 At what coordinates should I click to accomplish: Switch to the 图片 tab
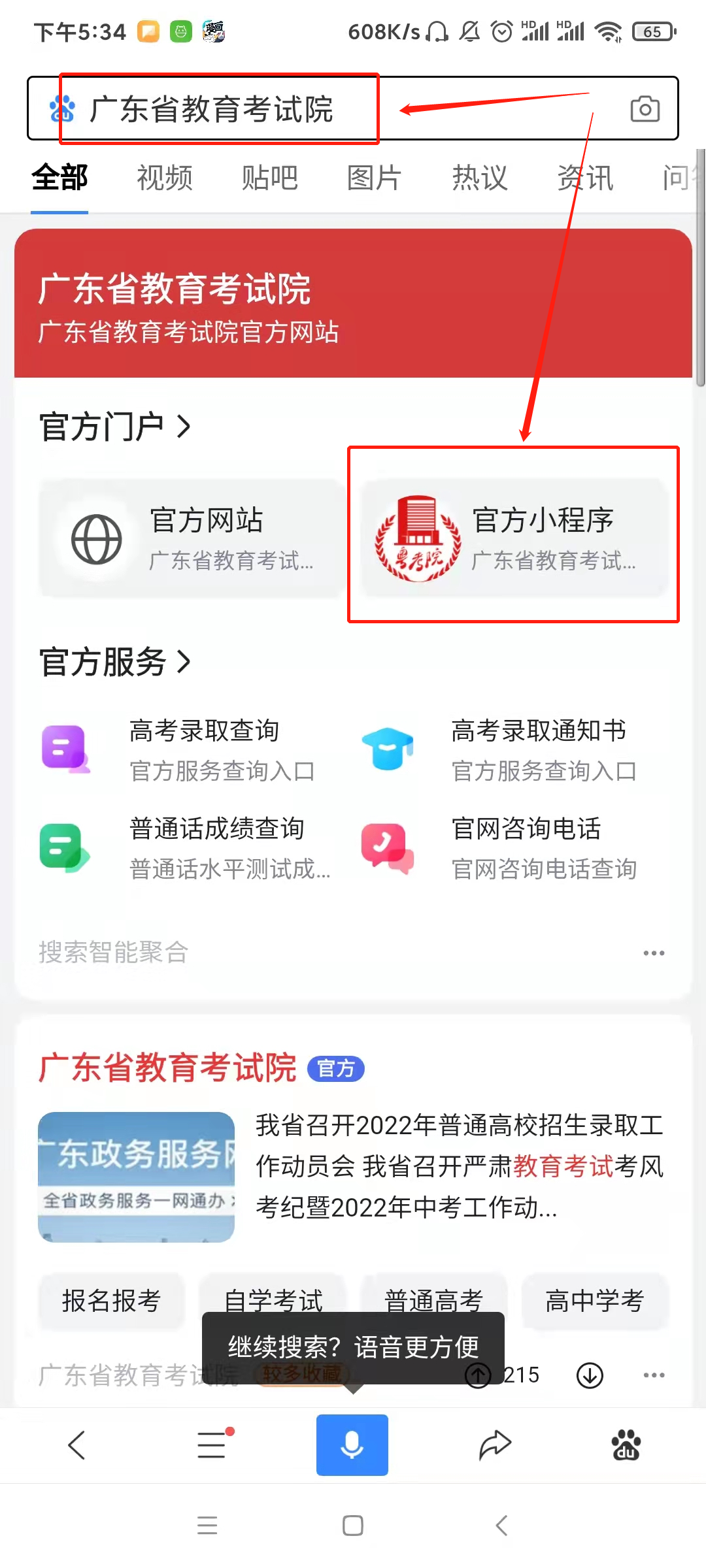click(x=374, y=178)
